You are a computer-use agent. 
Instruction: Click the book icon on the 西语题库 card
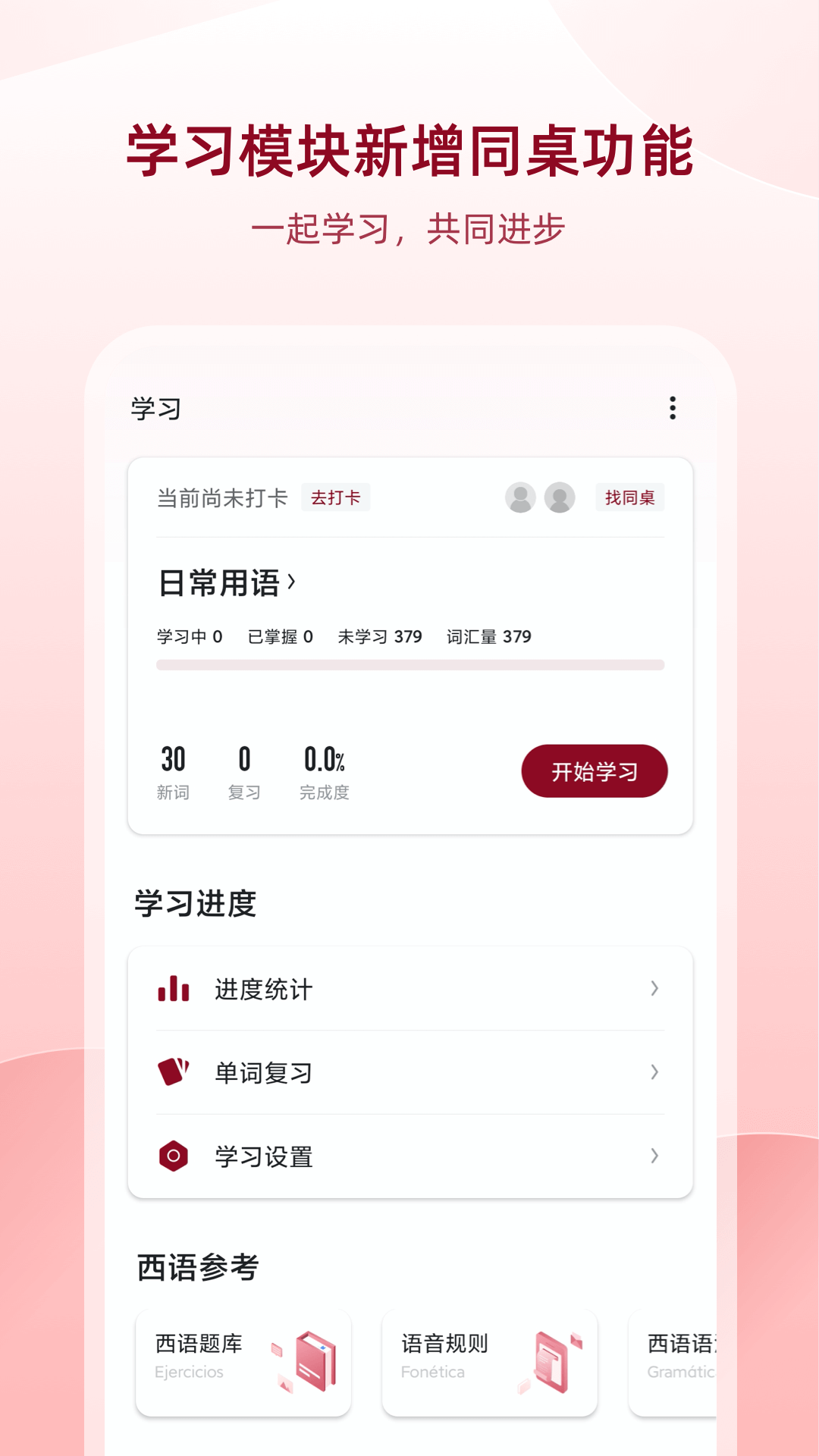click(314, 1361)
